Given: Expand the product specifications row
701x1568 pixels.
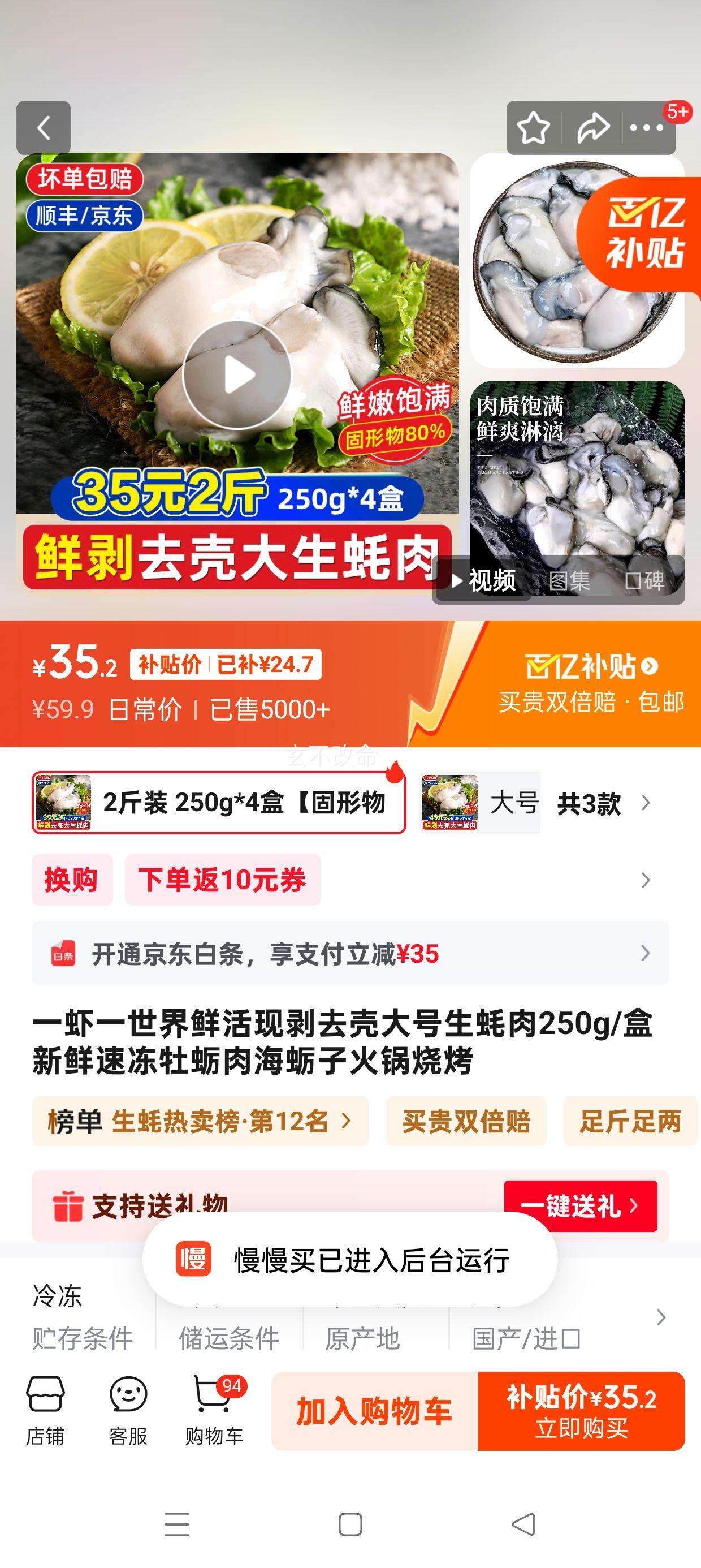Looking at the screenshot, I should click(x=661, y=1318).
